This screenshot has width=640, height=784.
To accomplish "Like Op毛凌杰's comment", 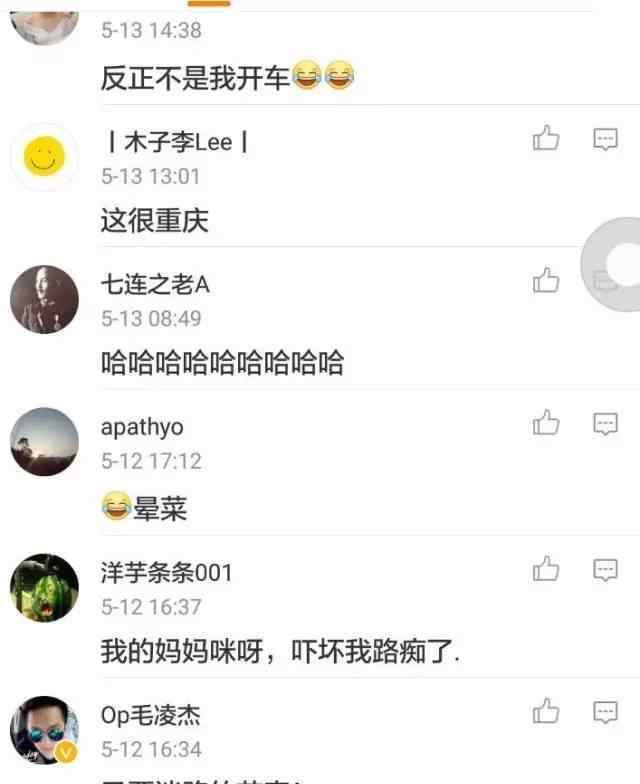I will click(546, 712).
